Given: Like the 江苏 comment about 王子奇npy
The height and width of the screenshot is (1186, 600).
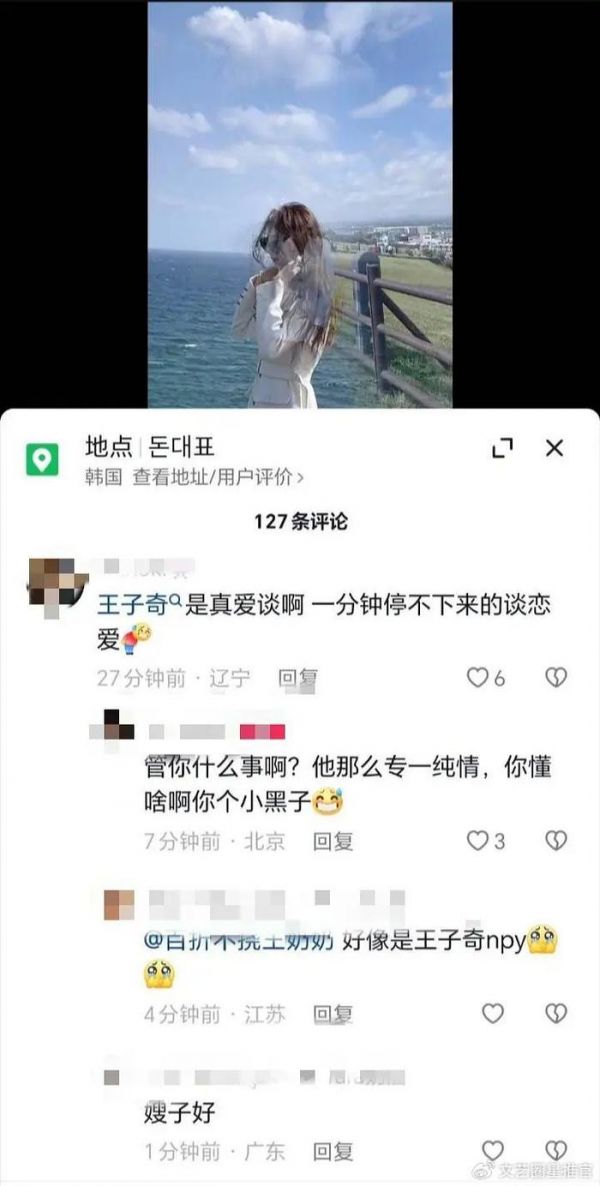Looking at the screenshot, I should click(492, 1014).
